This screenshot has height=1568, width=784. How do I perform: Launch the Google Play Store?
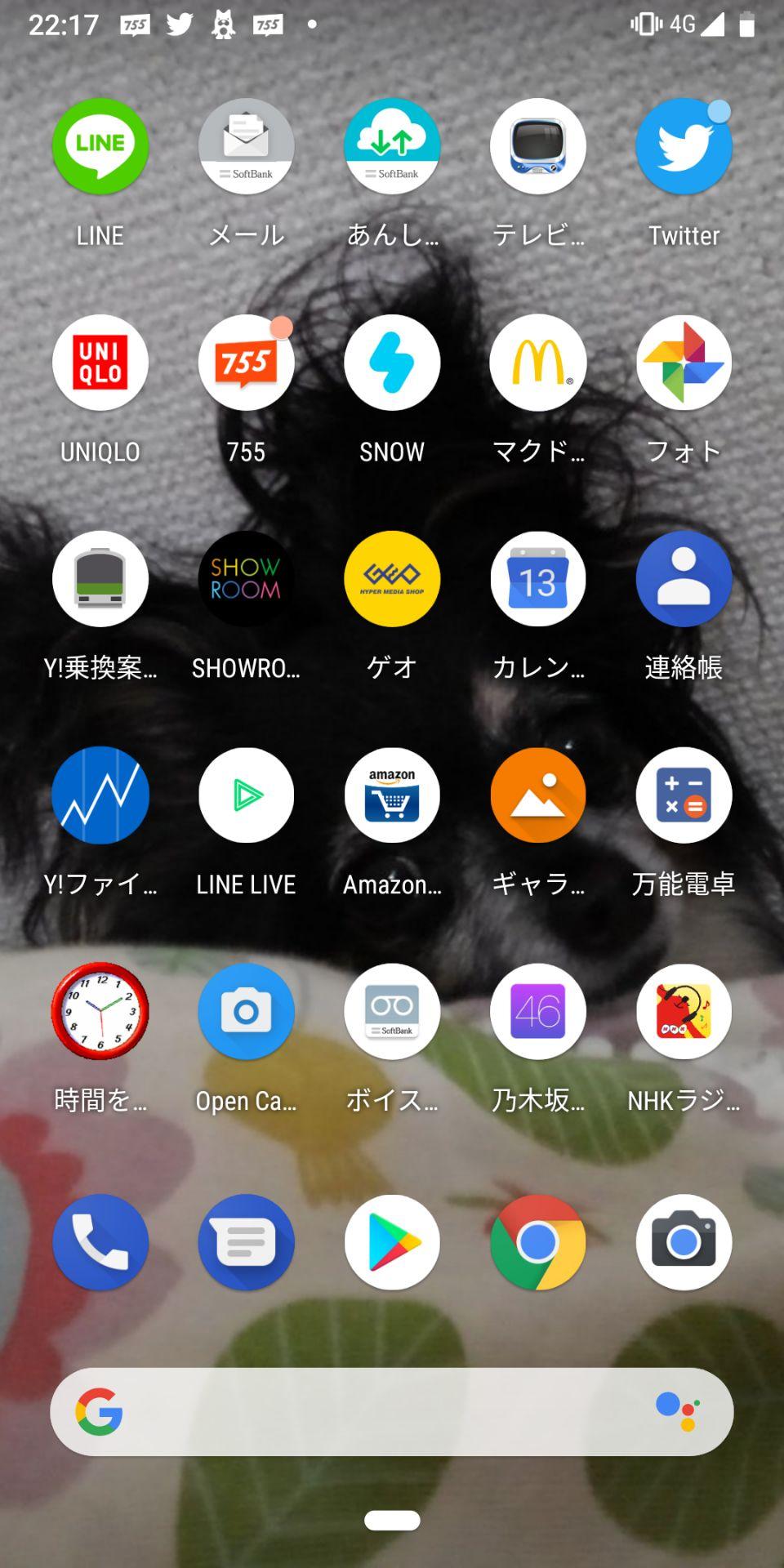point(392,1242)
